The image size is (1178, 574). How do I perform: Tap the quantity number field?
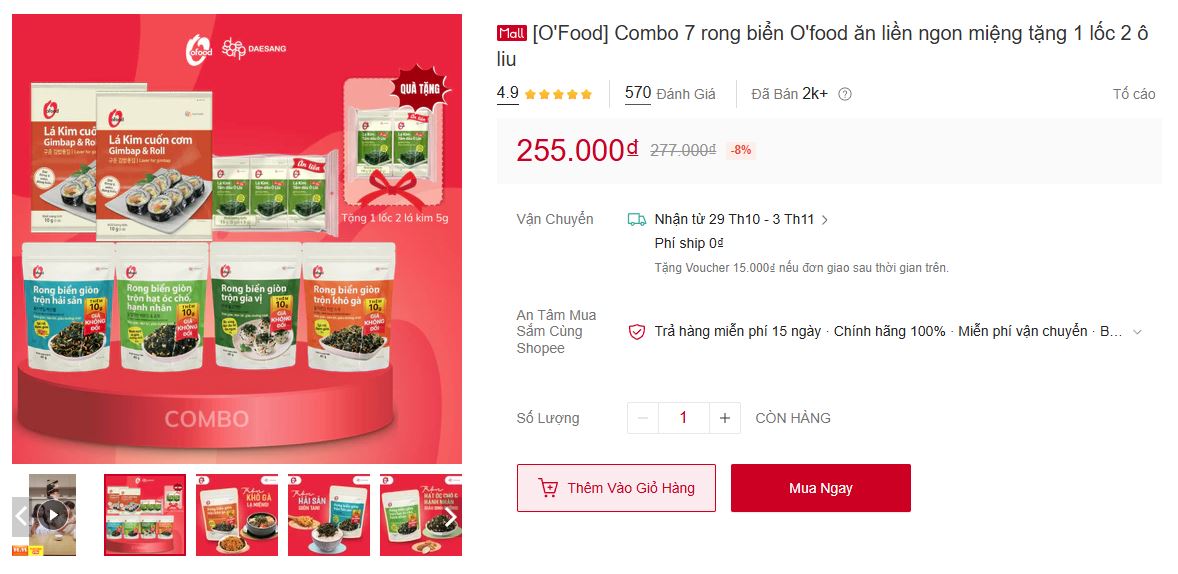pyautogui.click(x=683, y=418)
